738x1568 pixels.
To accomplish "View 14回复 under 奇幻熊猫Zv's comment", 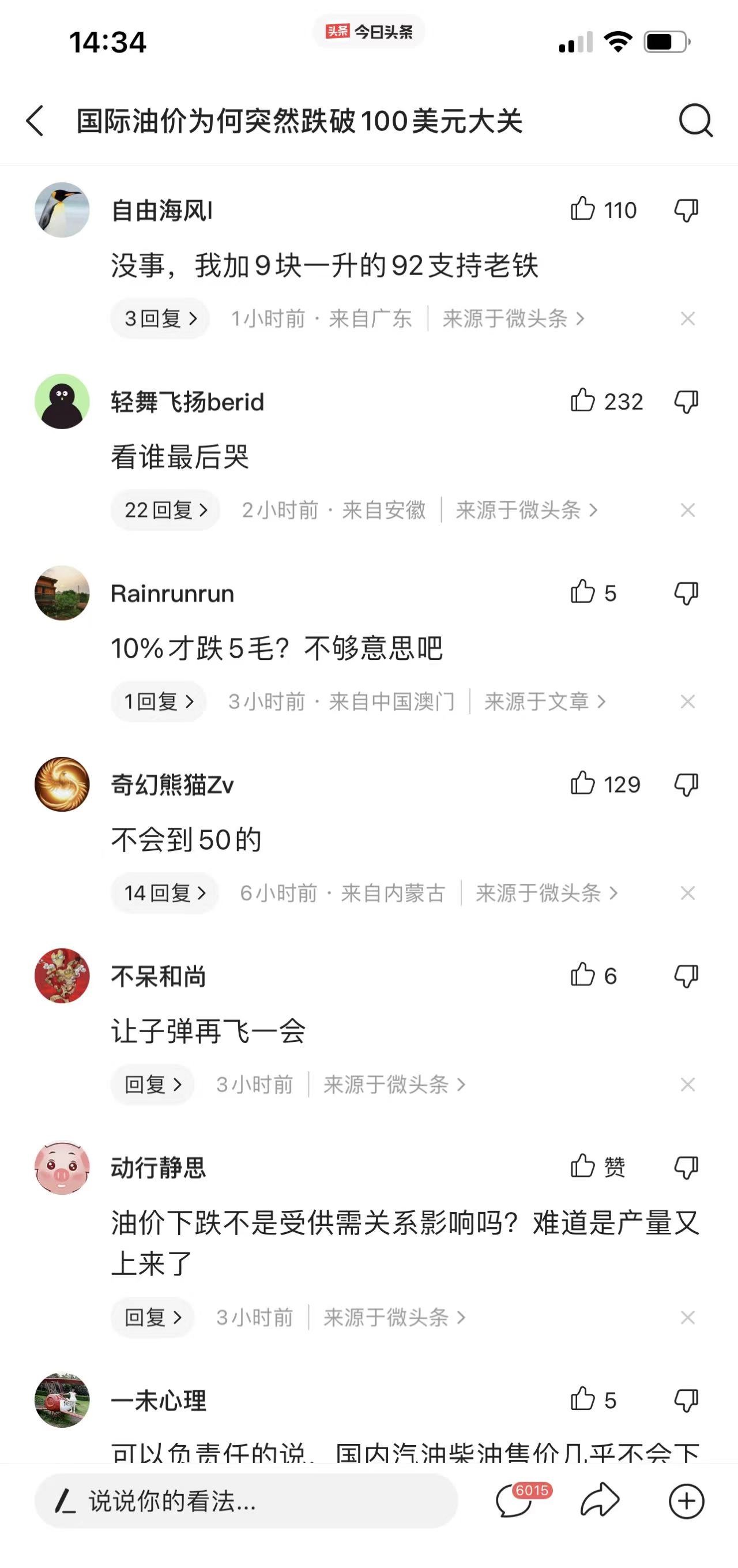I will tap(165, 893).
